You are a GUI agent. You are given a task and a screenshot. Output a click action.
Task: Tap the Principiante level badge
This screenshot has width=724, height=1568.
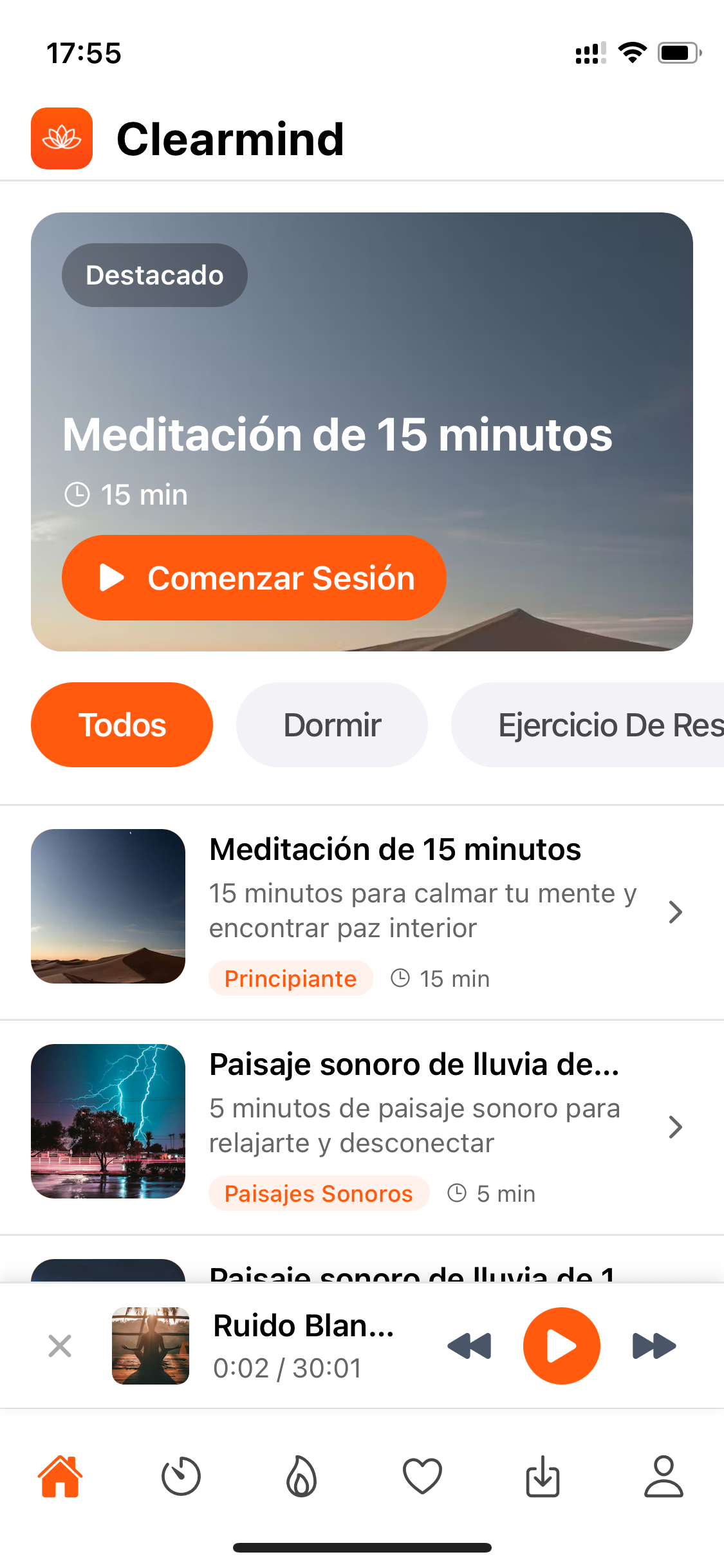coord(290,978)
